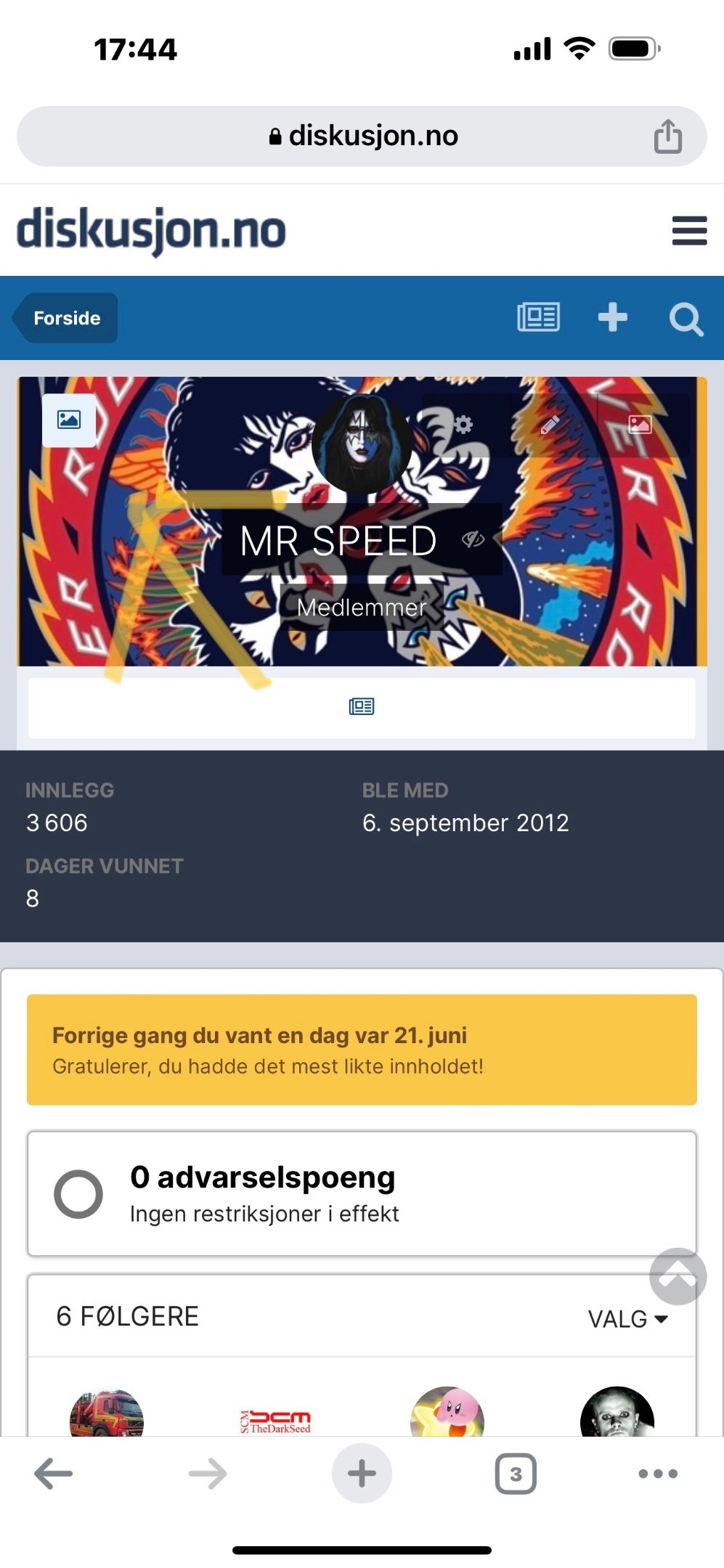Change the cover photo via the image button
The width and height of the screenshot is (724, 1568).
[x=69, y=420]
